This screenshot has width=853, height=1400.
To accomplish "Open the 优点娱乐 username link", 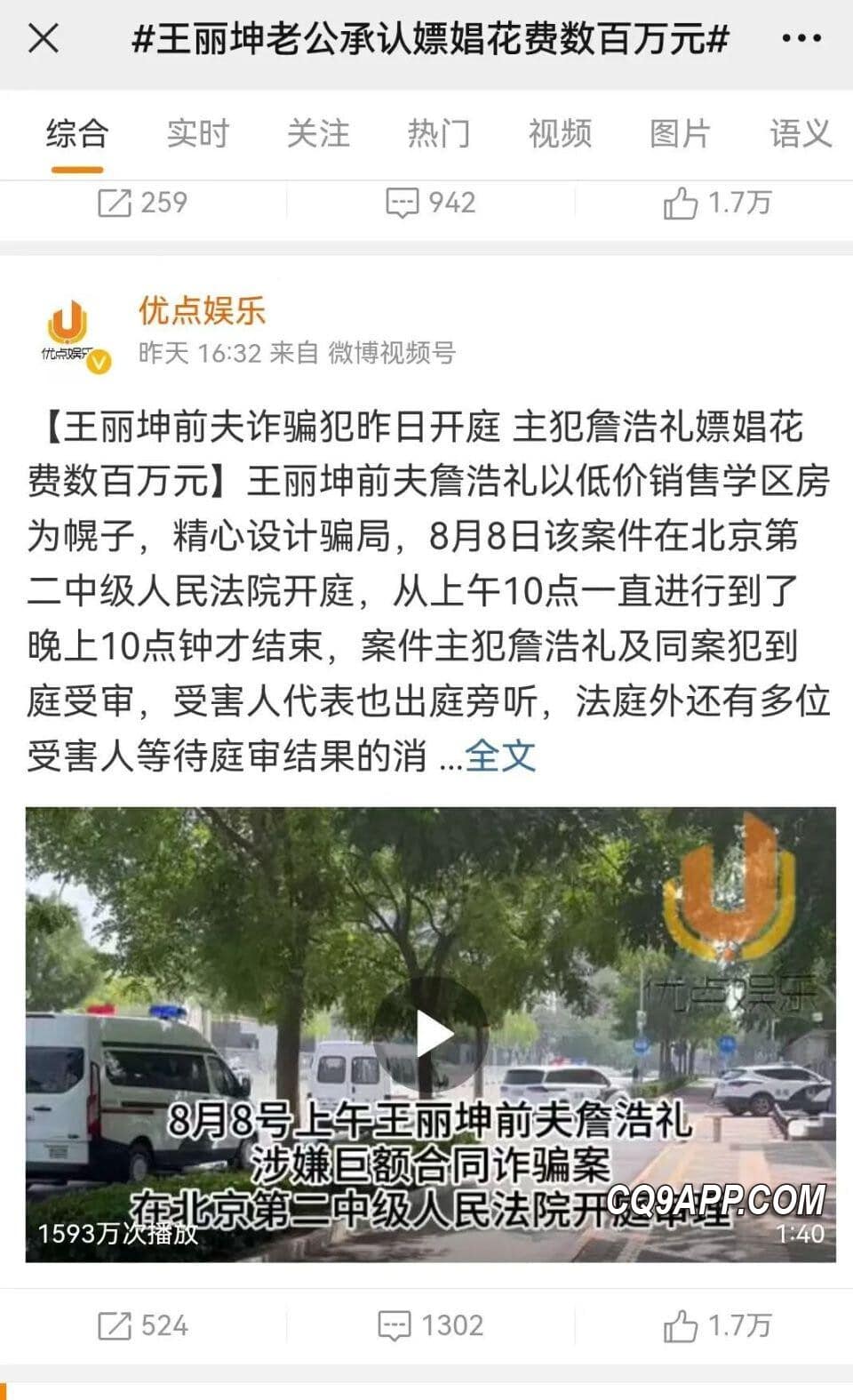I will pos(202,310).
